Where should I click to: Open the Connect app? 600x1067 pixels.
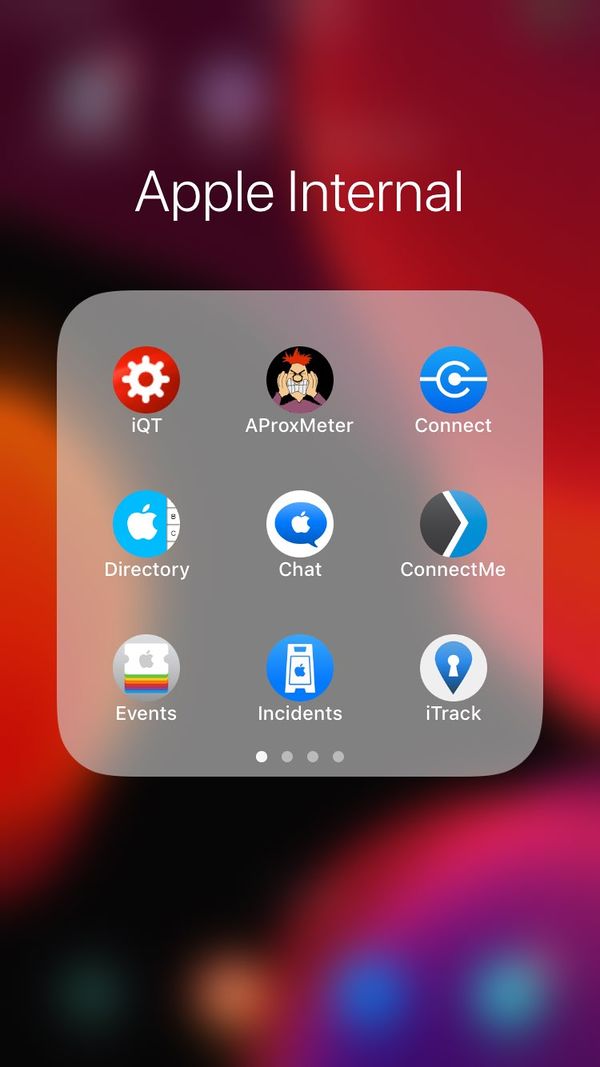pyautogui.click(x=453, y=380)
